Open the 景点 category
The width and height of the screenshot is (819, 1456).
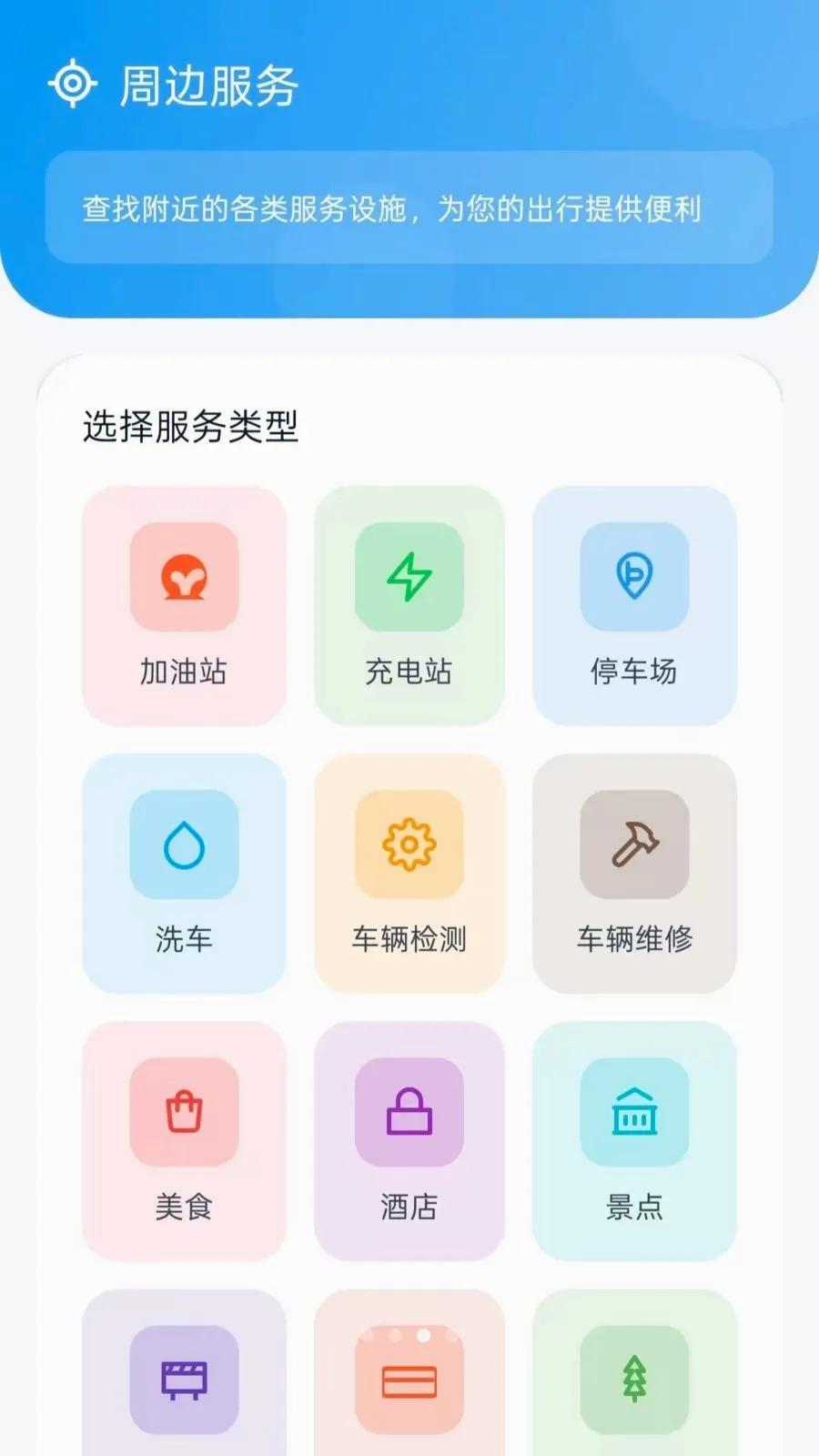click(x=634, y=1141)
